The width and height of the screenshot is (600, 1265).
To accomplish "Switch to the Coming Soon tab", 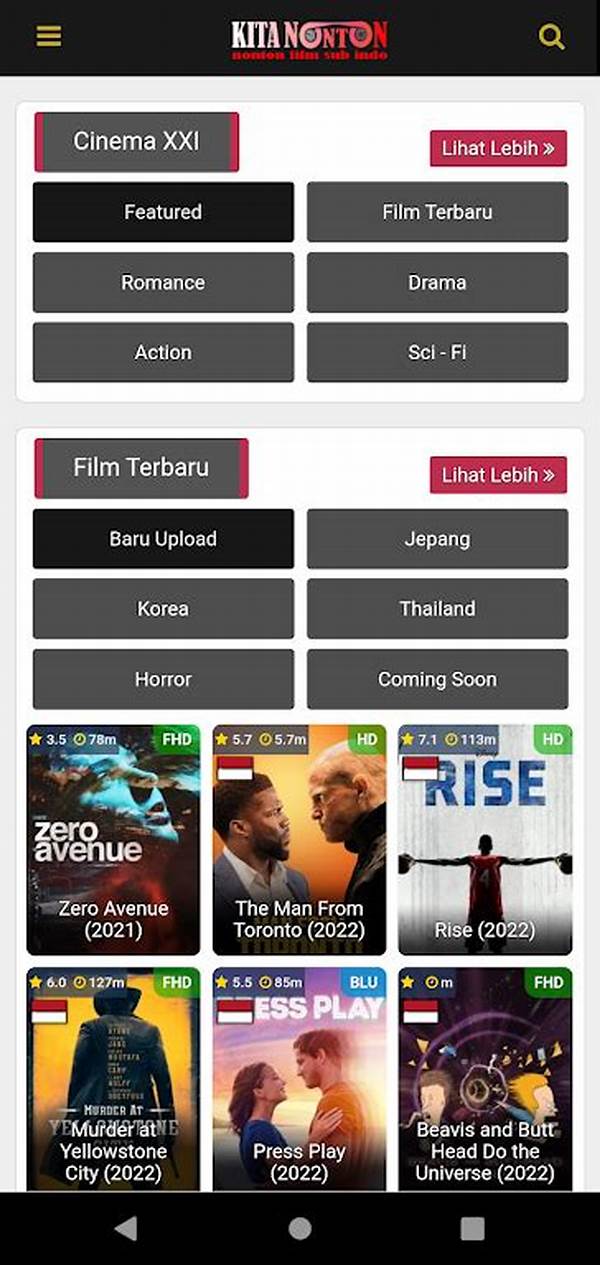I will [x=437, y=679].
